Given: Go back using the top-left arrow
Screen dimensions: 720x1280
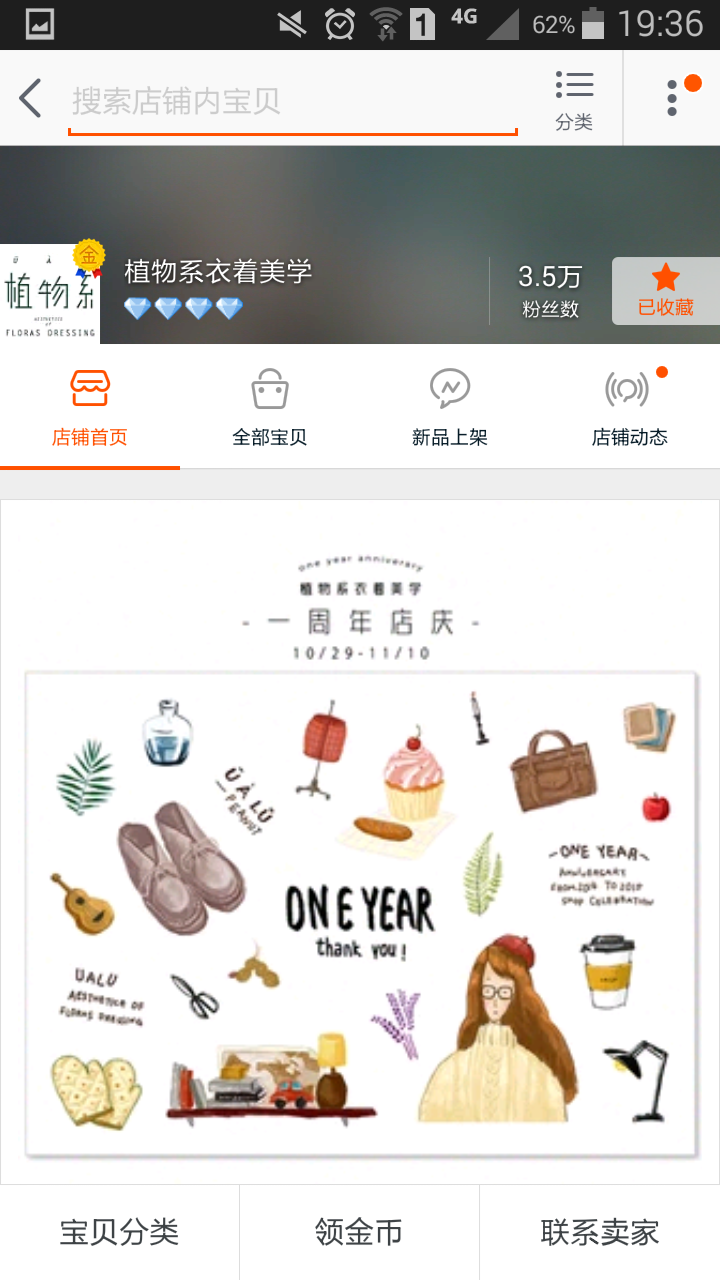Looking at the screenshot, I should tap(30, 99).
